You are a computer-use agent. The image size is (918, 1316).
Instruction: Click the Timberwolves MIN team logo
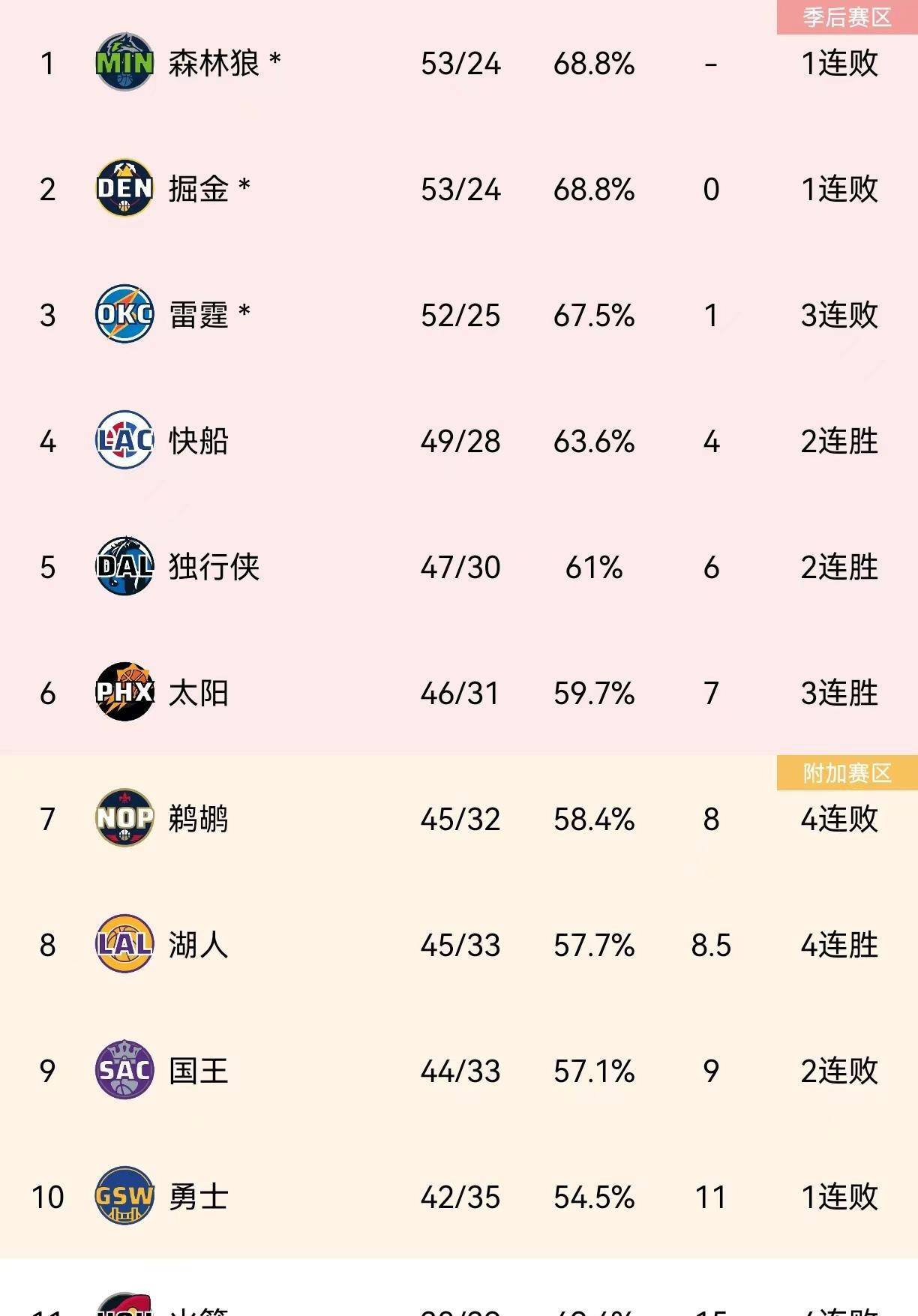pyautogui.click(x=126, y=64)
